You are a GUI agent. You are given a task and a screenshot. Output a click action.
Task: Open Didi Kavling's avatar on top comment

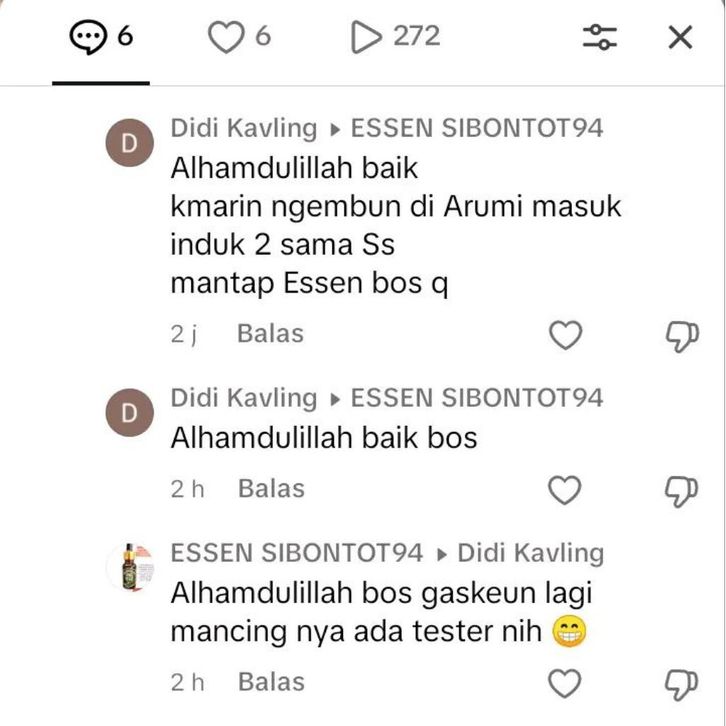[129, 143]
